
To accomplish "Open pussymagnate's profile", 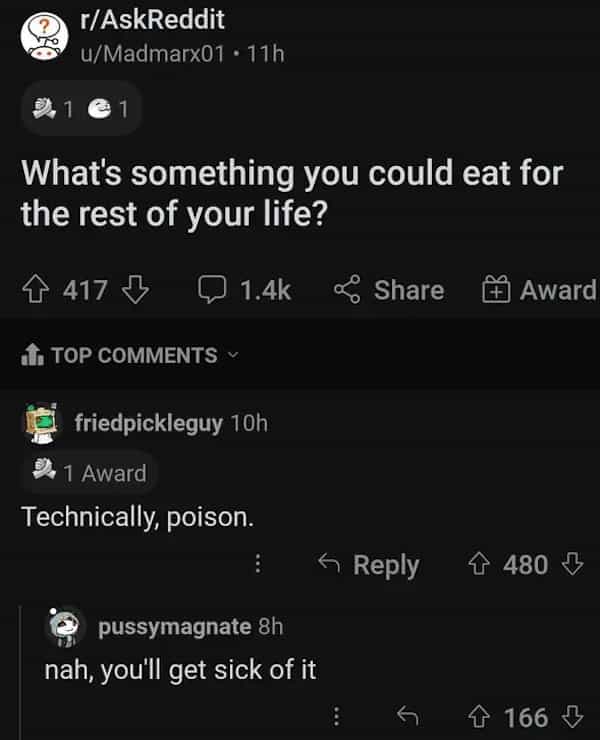I will click(x=174, y=626).
